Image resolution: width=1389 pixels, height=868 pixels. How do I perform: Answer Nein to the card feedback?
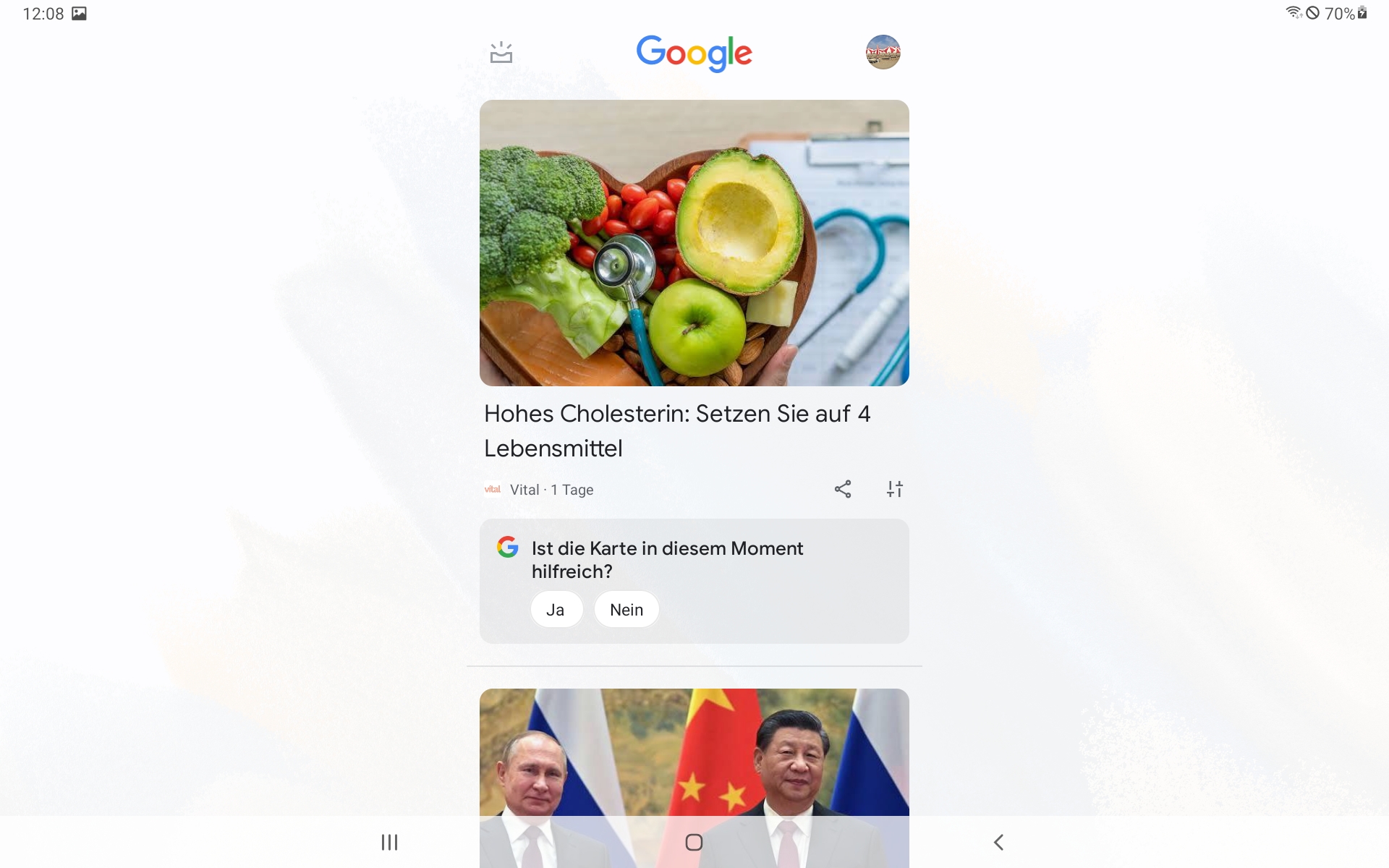[x=626, y=610]
